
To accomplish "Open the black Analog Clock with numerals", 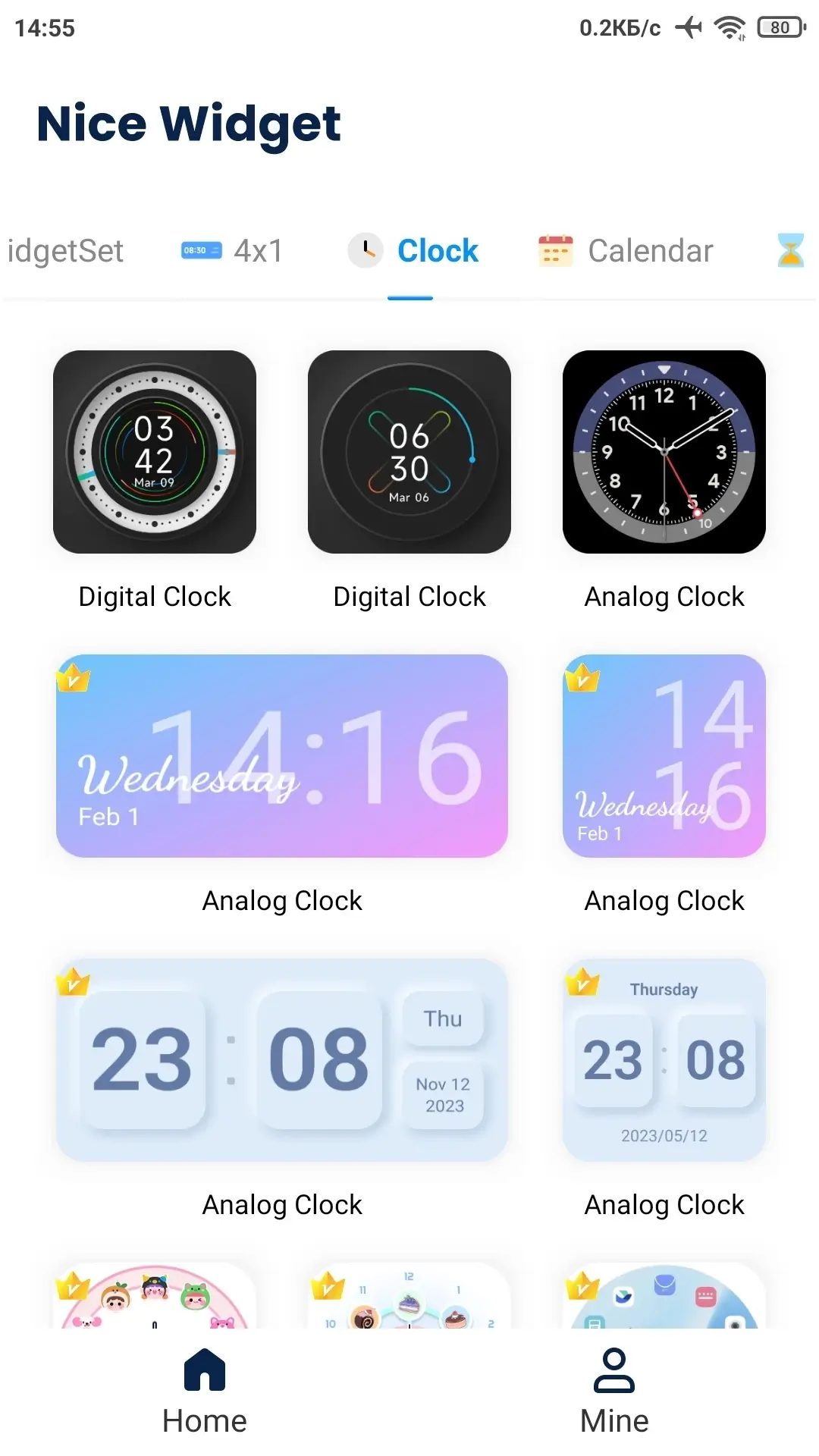I will pos(664,452).
